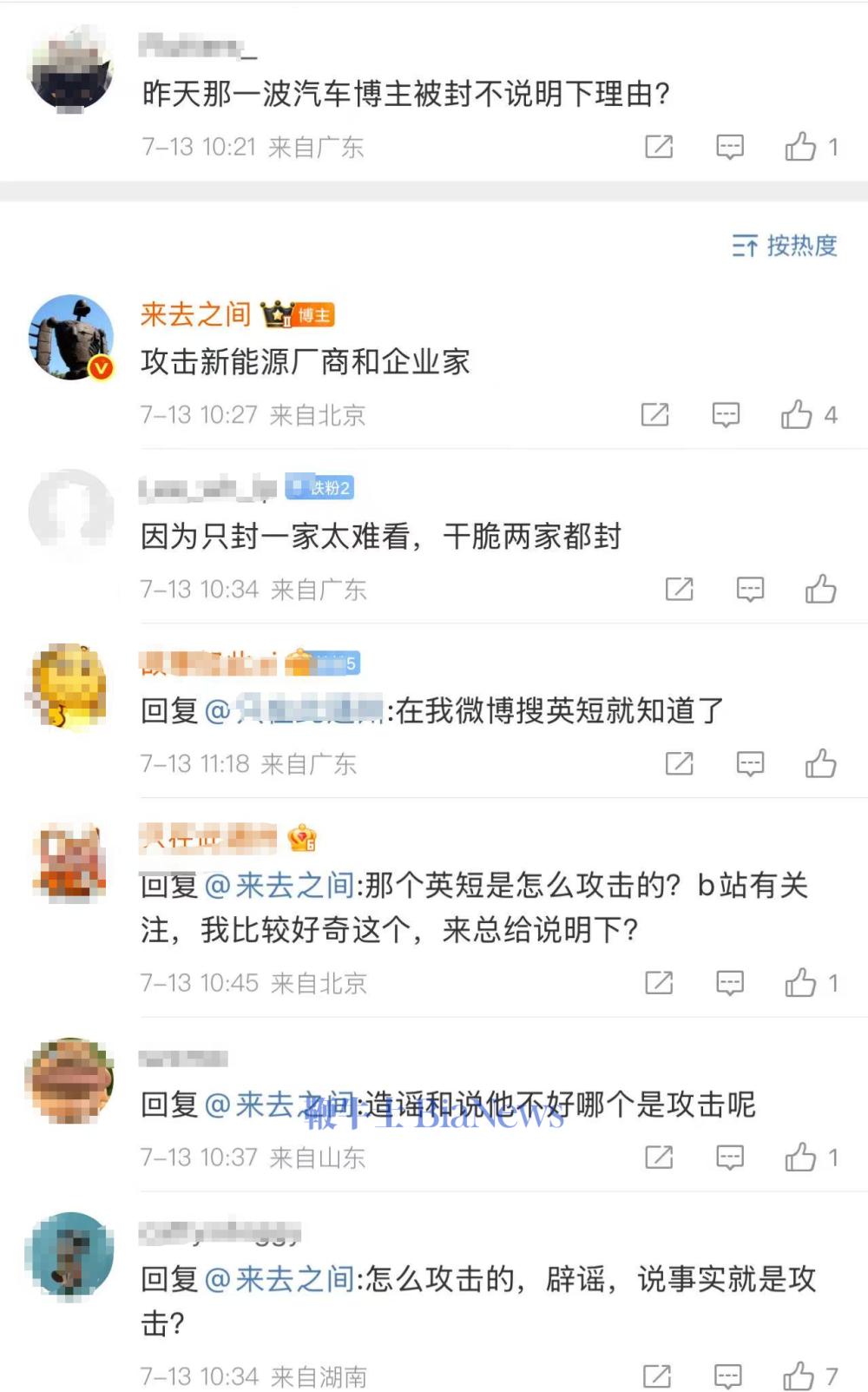The width and height of the screenshot is (868, 1392).
Task: Like the comment 那个英短是怎么攻击的
Action: click(800, 983)
